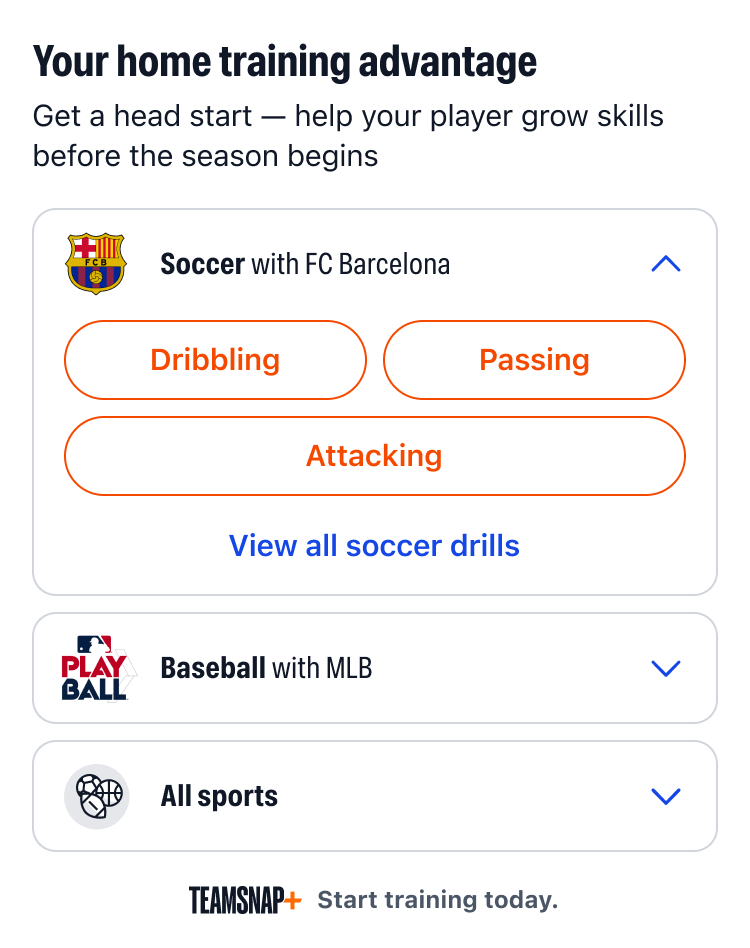This screenshot has width=750, height=948.
Task: View all soccer drills
Action: (374, 546)
